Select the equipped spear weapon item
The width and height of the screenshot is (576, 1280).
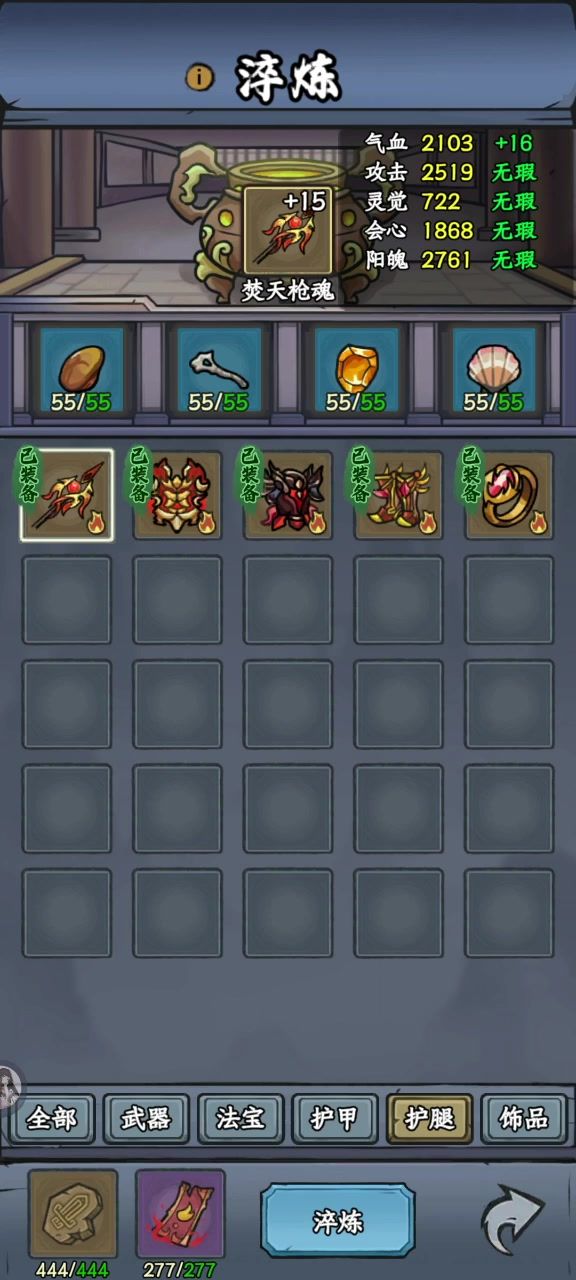67,495
